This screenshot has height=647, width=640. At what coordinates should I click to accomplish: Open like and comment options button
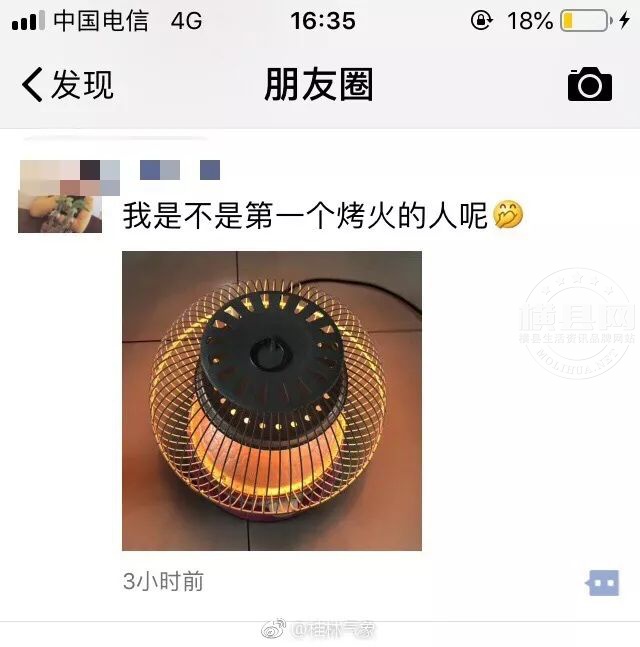[x=603, y=583]
